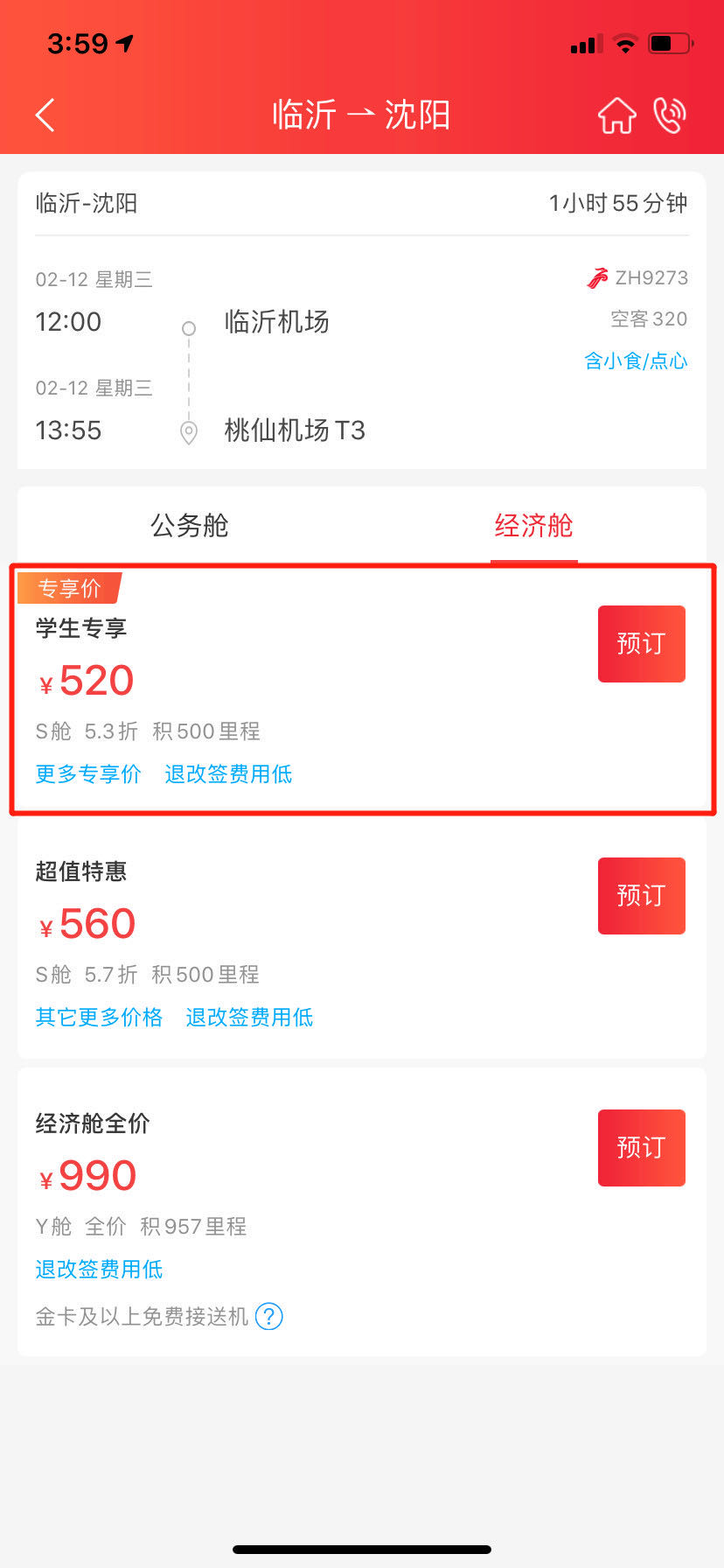The image size is (724, 1568).
Task: Tap the 含小食/点心 meal info link
Action: 635,360
